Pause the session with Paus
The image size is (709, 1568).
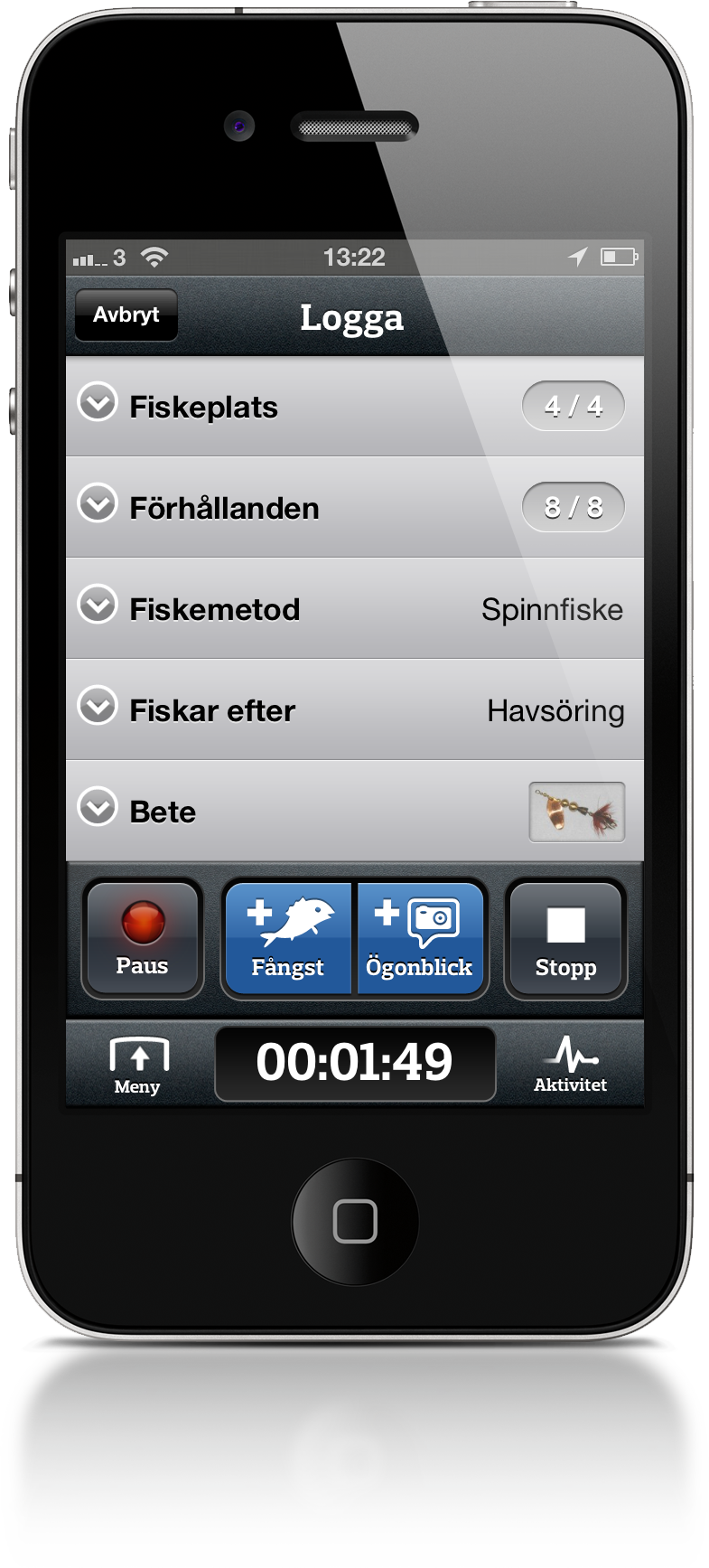click(x=142, y=939)
